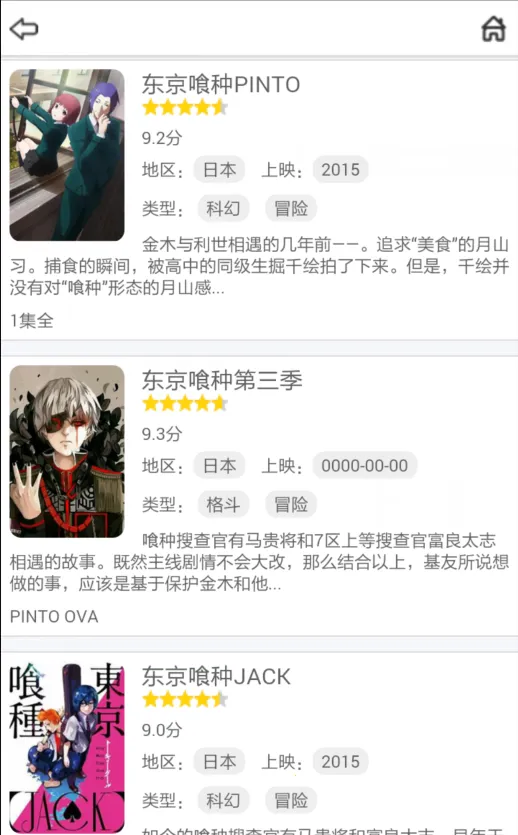Select the 0000-00-00 release chip
The image size is (518, 835).
click(365, 466)
